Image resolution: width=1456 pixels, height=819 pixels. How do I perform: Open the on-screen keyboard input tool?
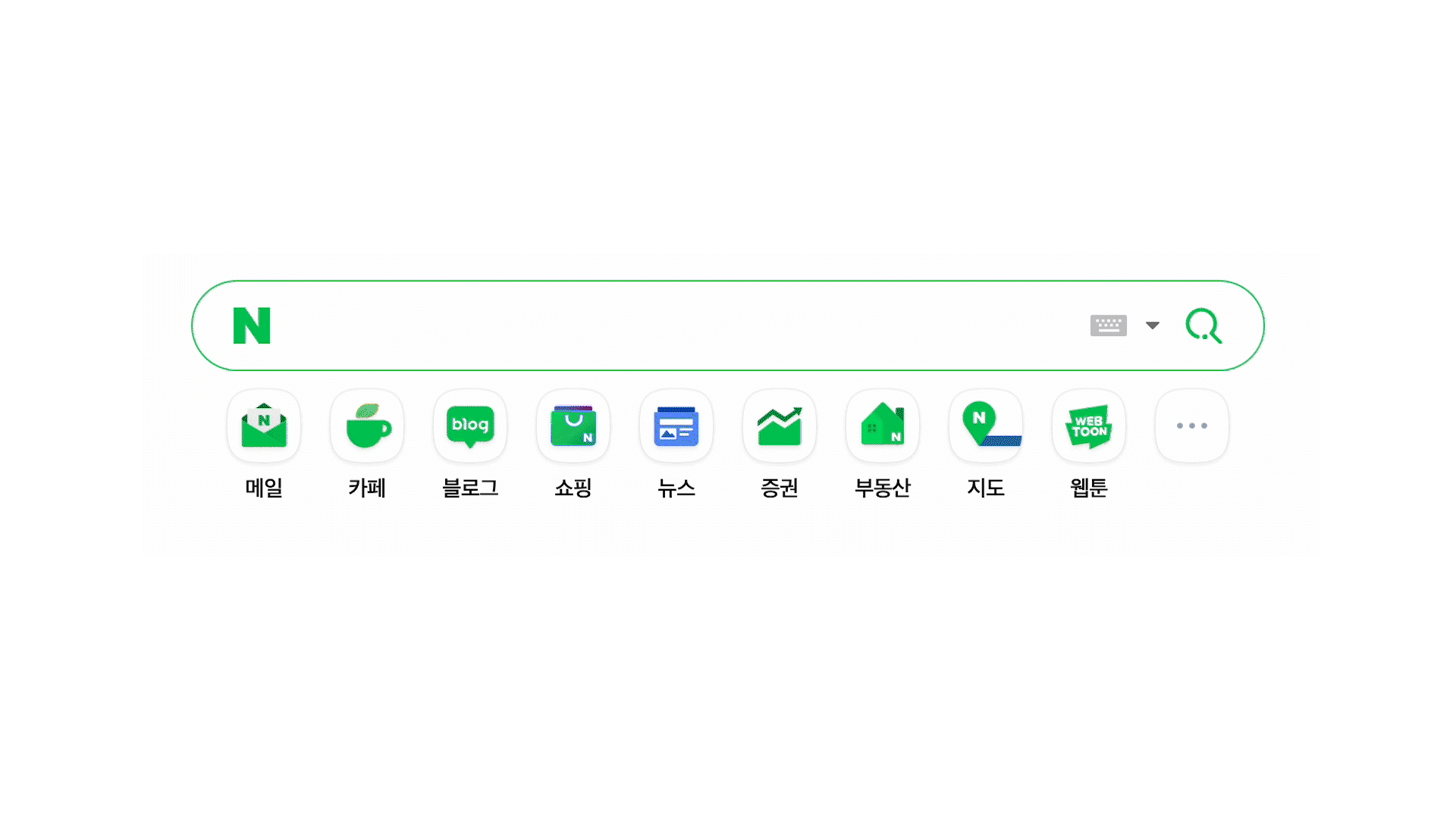(1108, 325)
